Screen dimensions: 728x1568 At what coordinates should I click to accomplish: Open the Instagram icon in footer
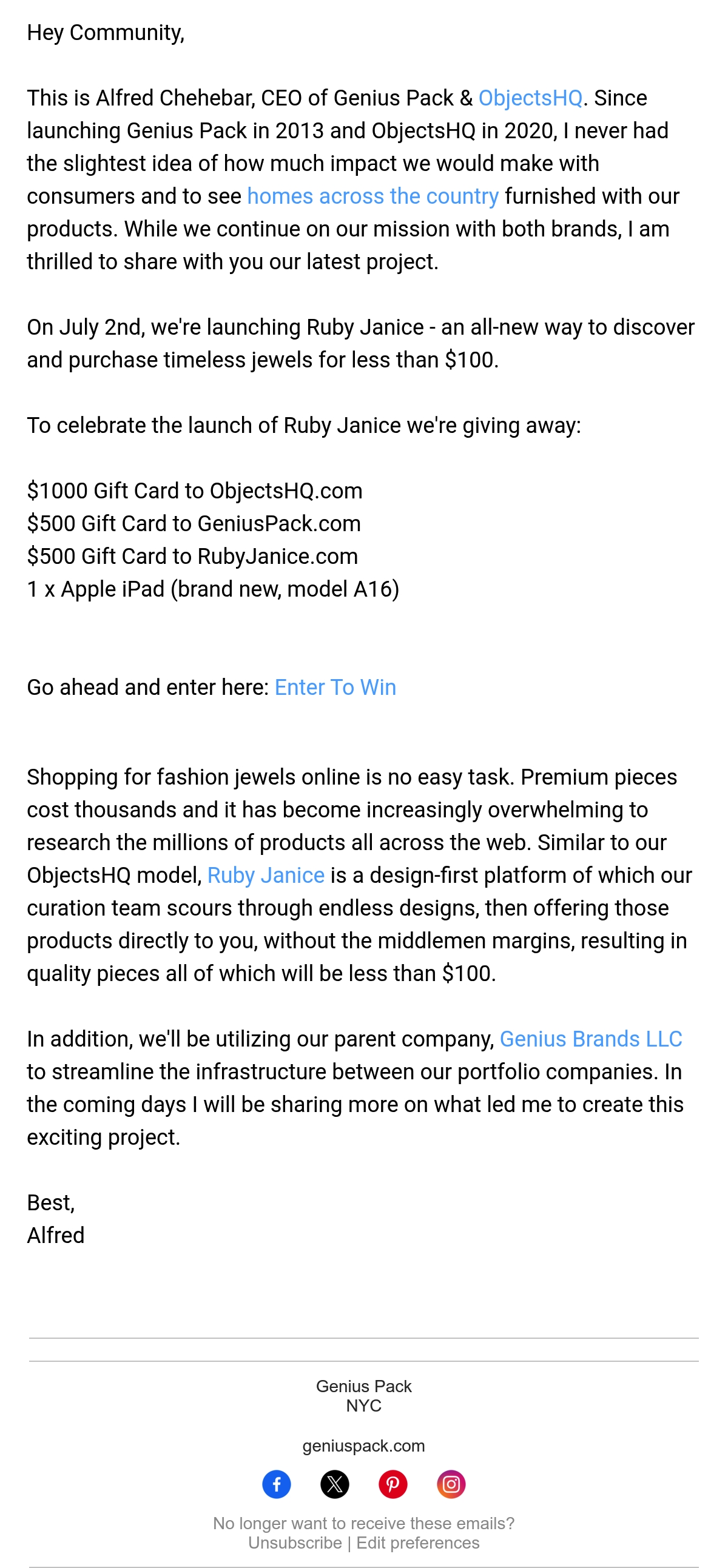(x=451, y=1484)
